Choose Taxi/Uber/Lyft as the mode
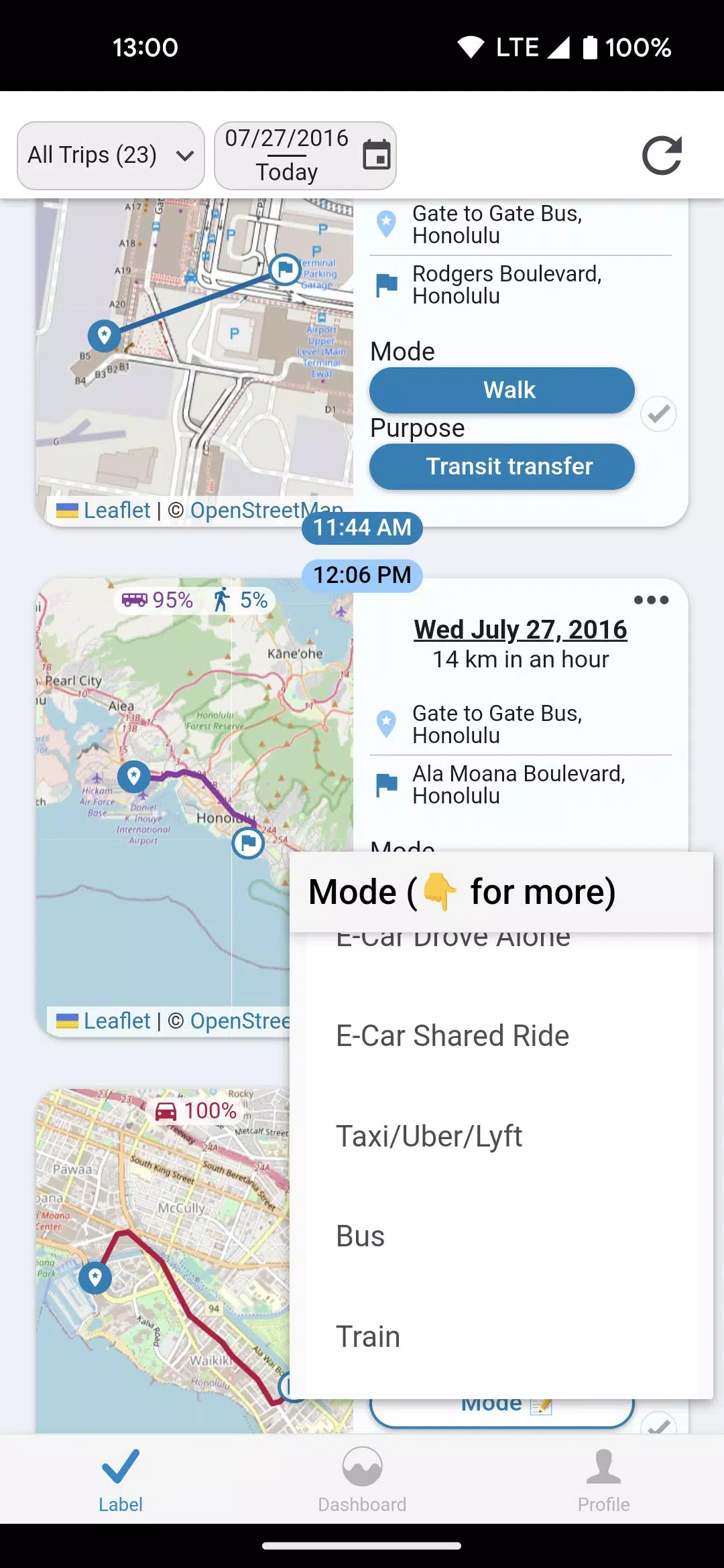The width and height of the screenshot is (724, 1568). [x=429, y=1136]
